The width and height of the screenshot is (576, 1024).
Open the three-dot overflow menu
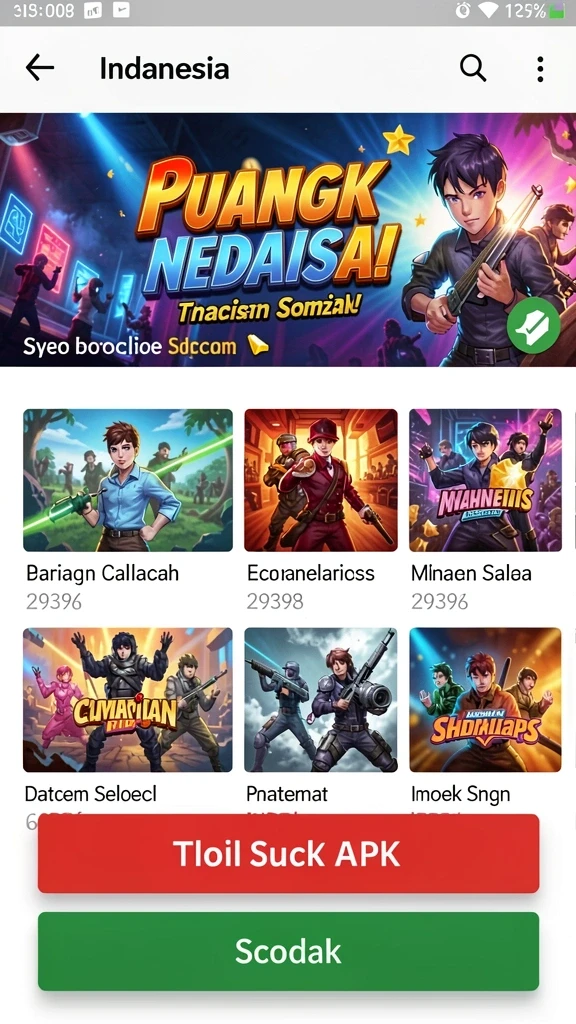coord(540,69)
